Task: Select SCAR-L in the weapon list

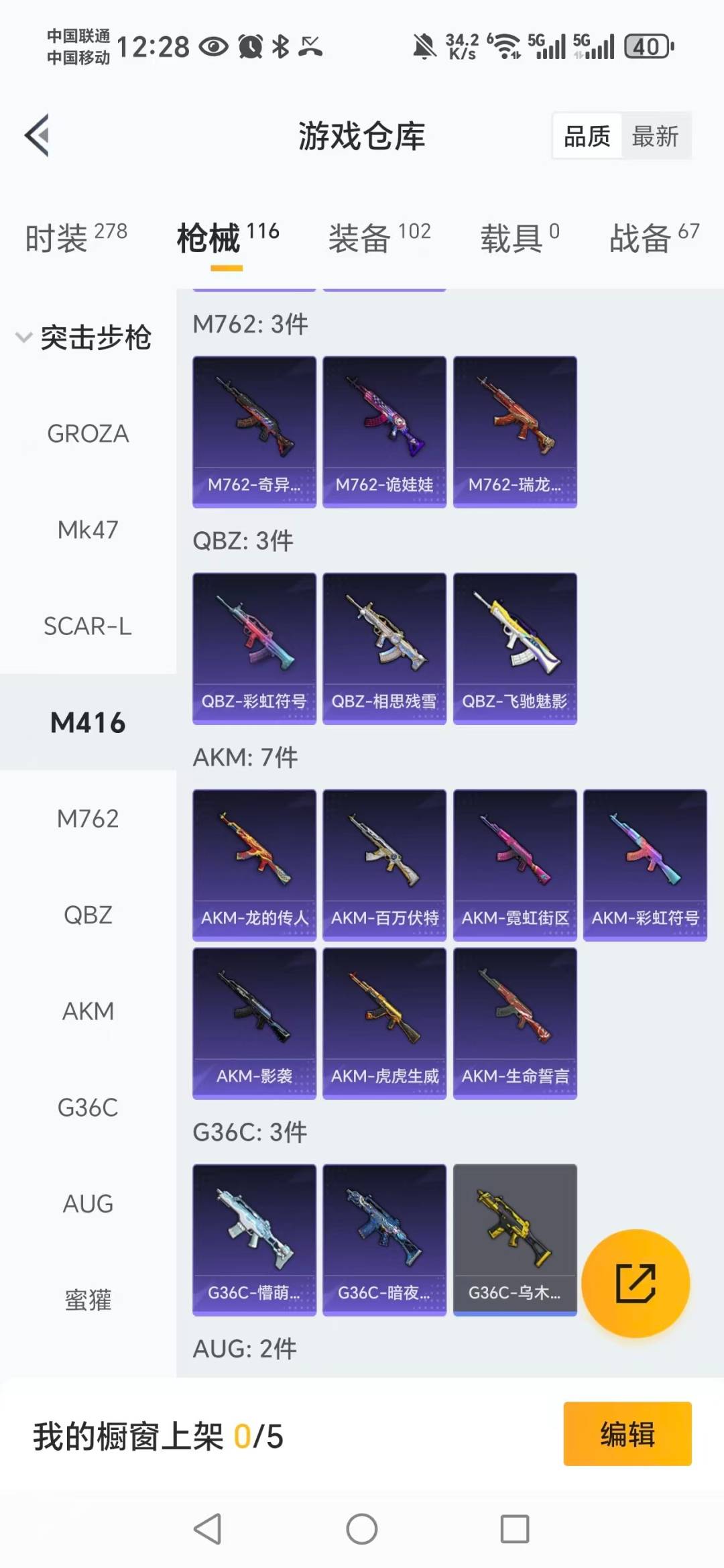Action: (x=88, y=626)
